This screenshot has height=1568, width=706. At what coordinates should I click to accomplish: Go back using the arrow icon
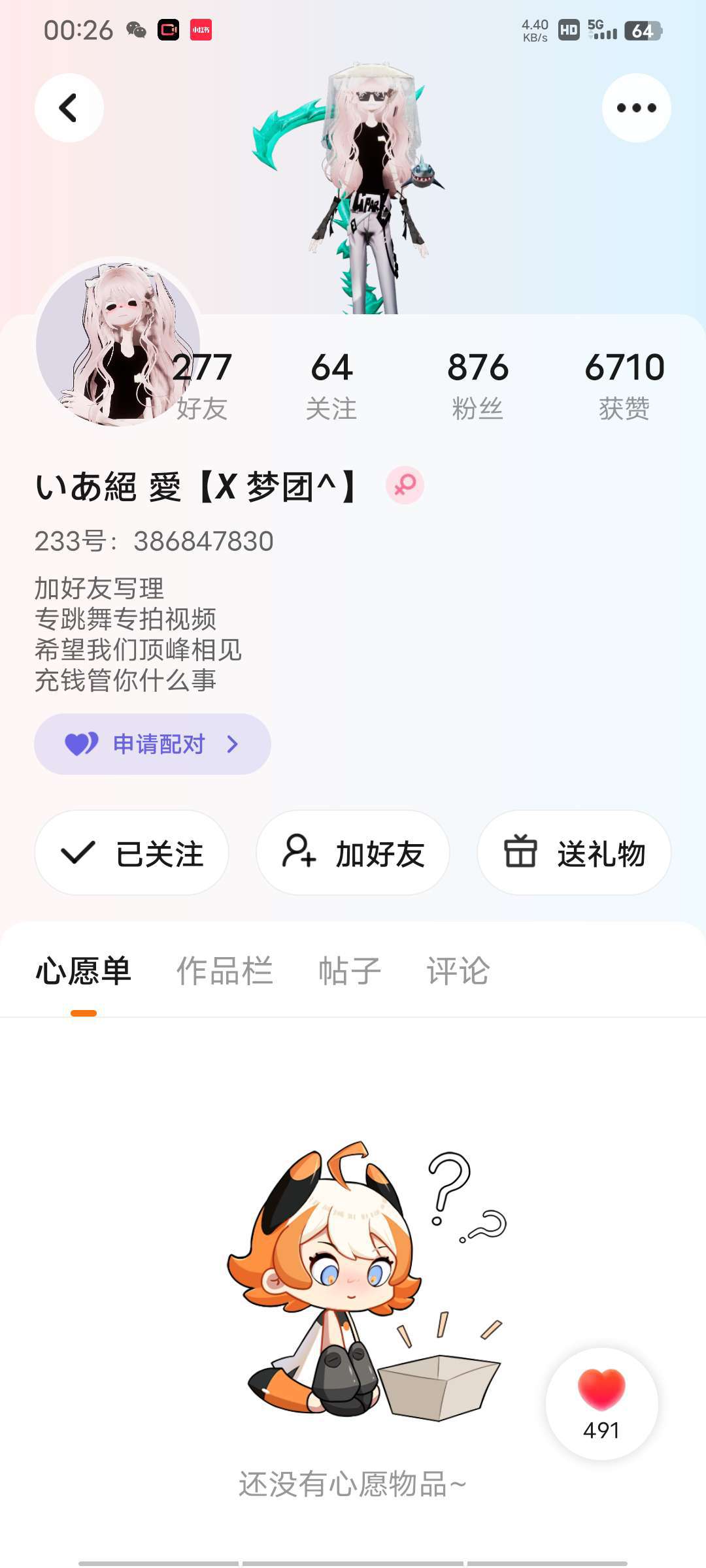pos(69,108)
